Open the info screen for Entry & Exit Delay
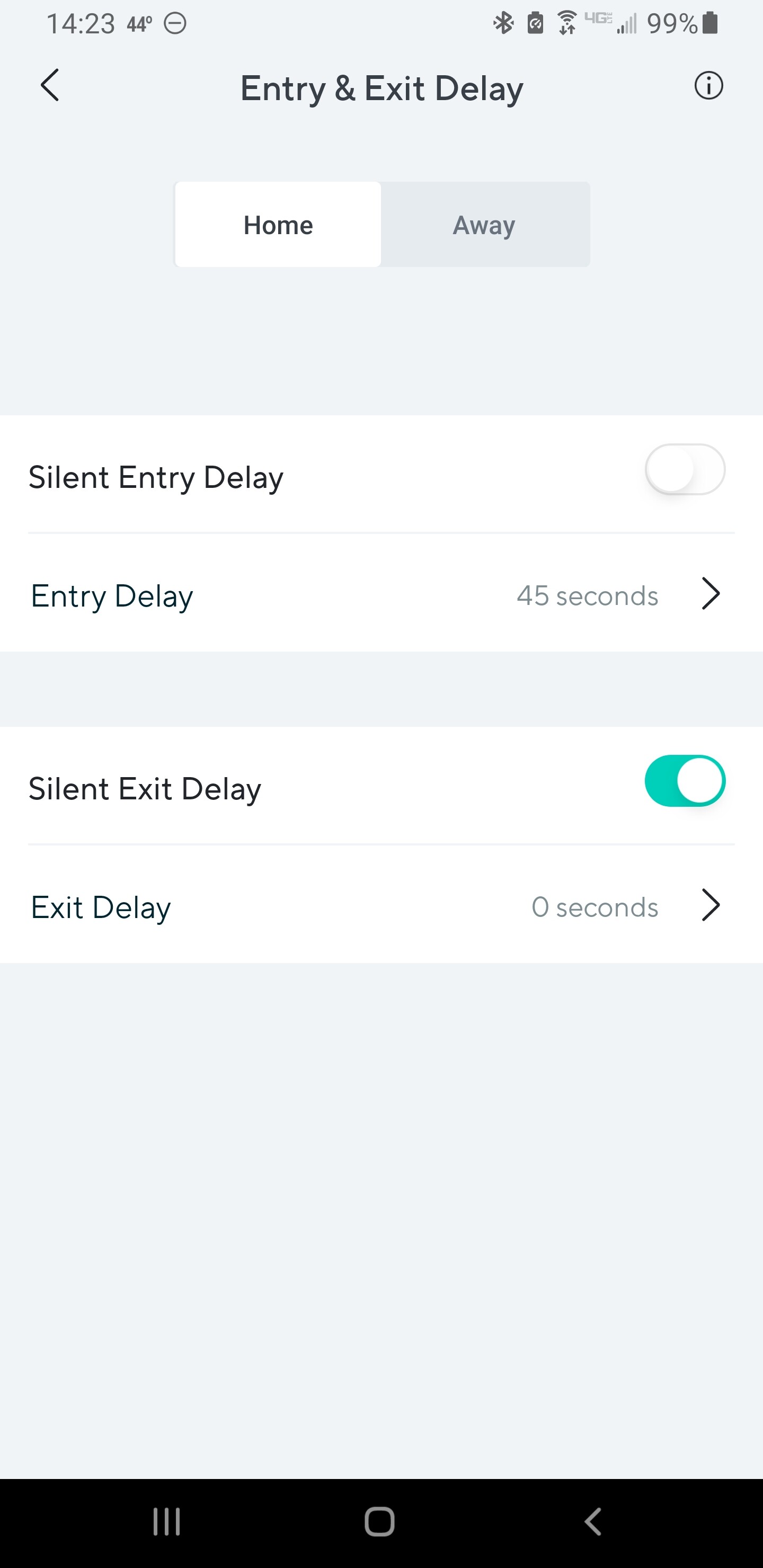The height and width of the screenshot is (1568, 763). (x=708, y=86)
